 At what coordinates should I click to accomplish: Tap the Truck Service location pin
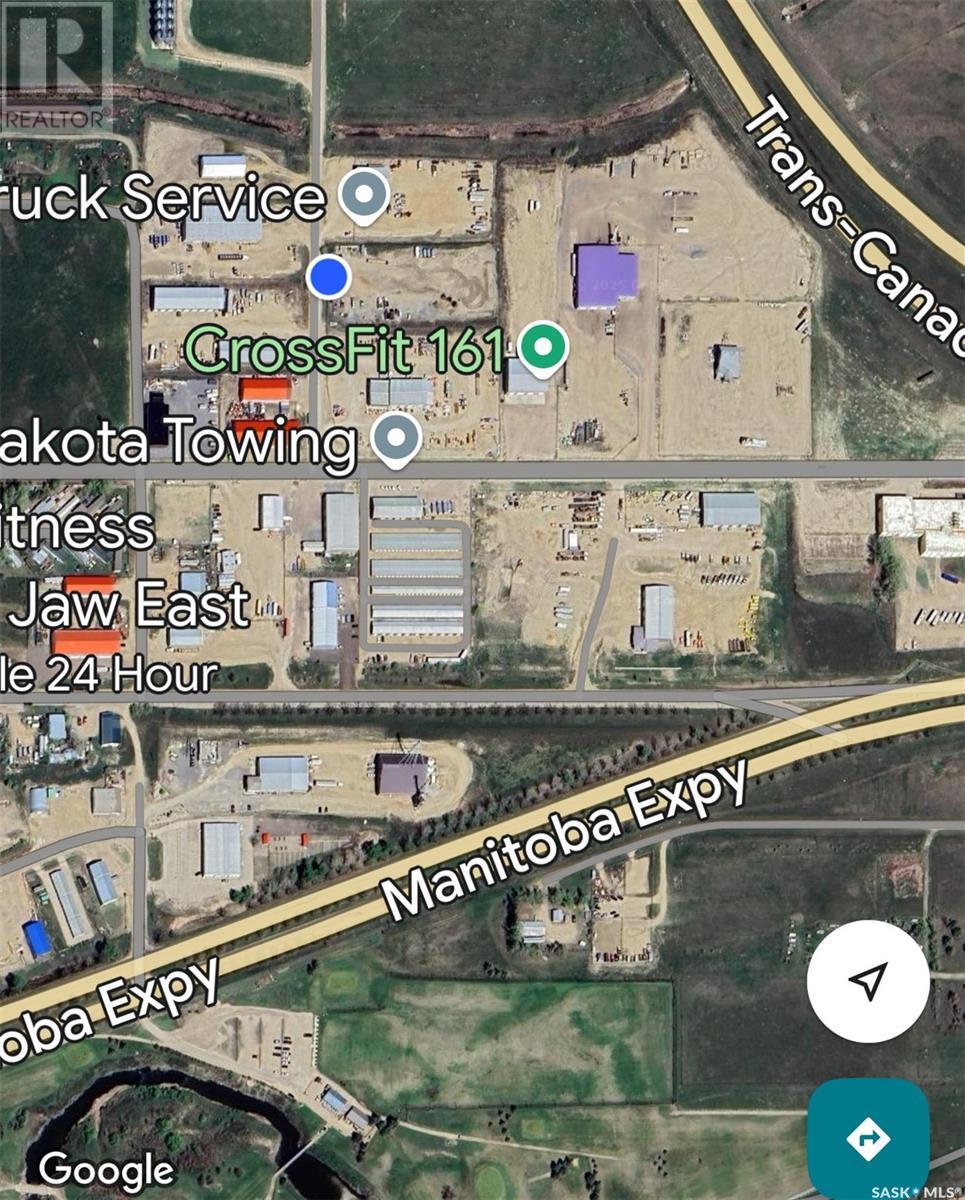[x=364, y=195]
